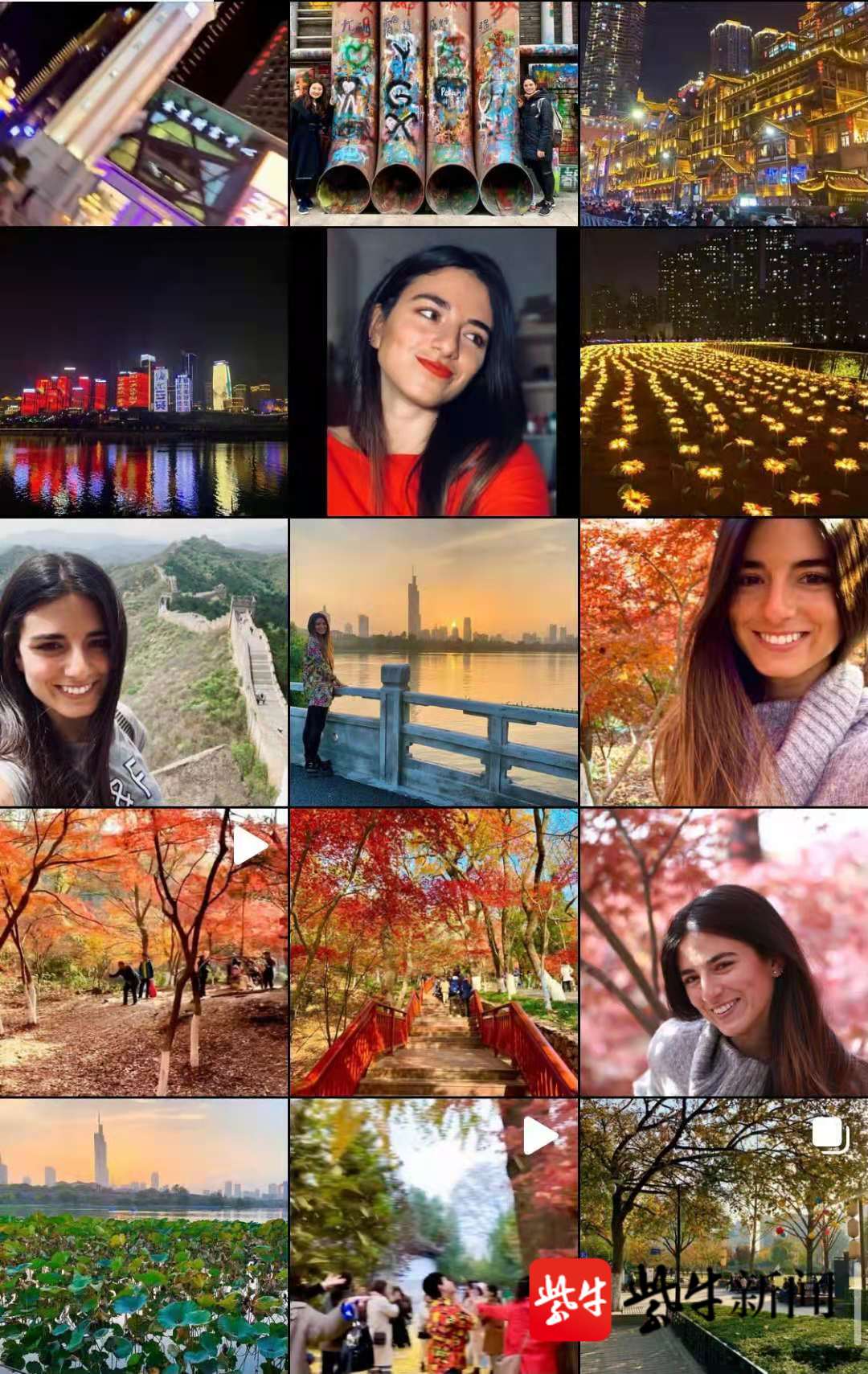The height and width of the screenshot is (1374, 868).
Task: Open the portrait of woman in red top
Action: coord(434,371)
